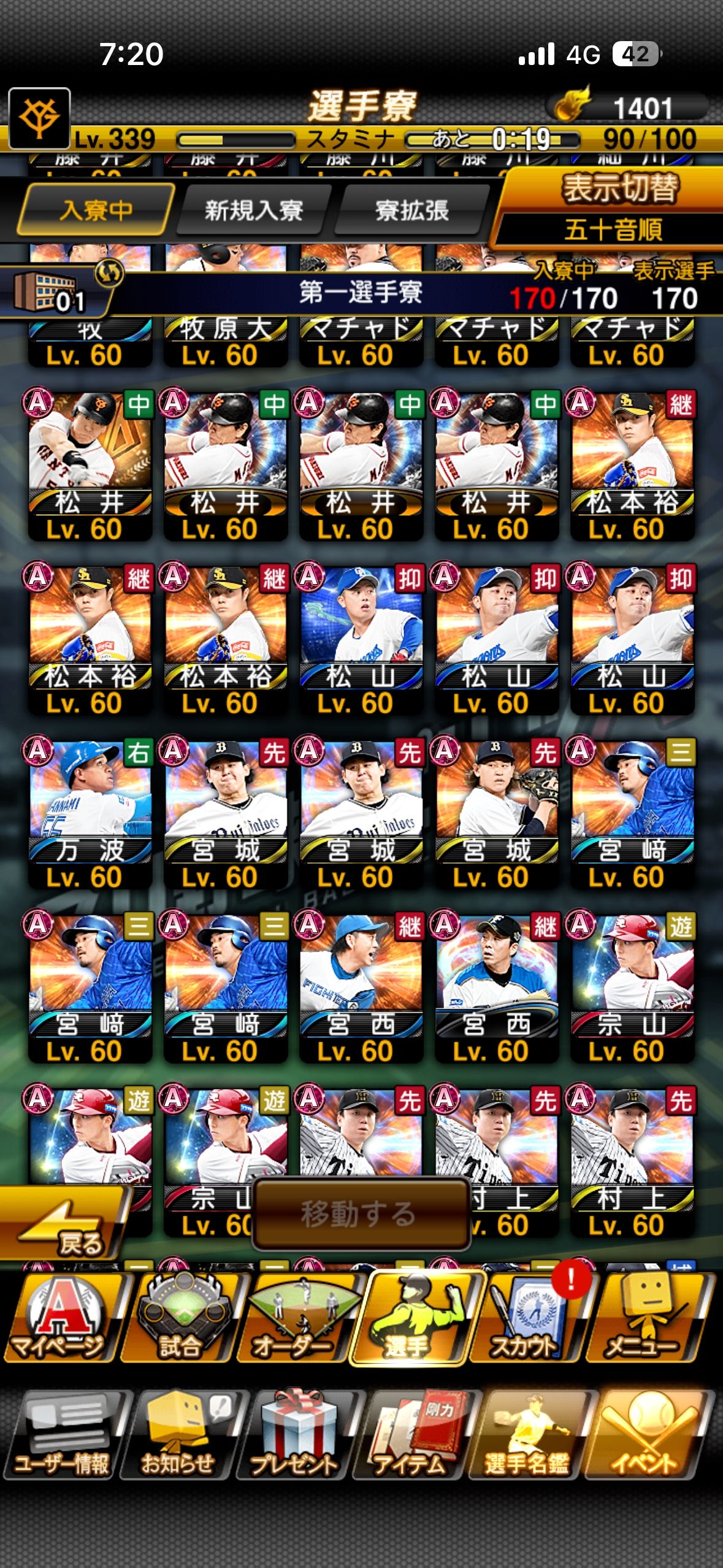Select the 入寮中 tab
The width and height of the screenshot is (723, 1568).
point(95,210)
